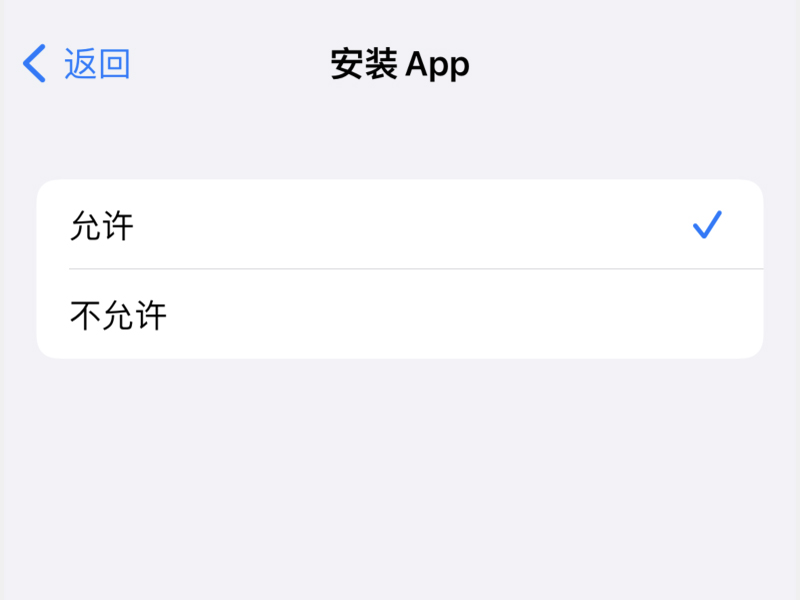The height and width of the screenshot is (600, 800).
Task: Select the 允许 option
Action: pos(400,226)
